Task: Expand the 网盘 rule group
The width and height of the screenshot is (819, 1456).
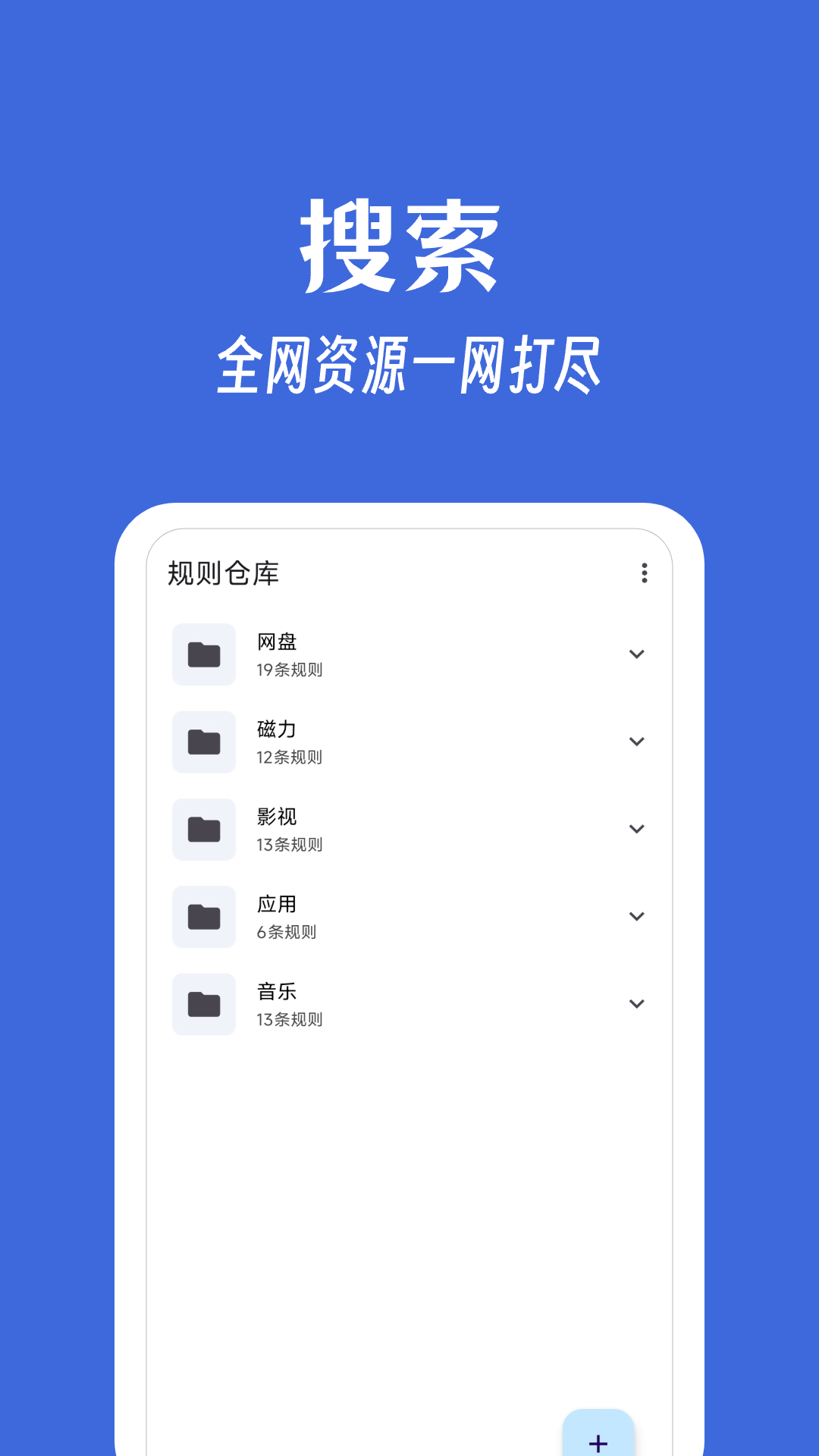Action: [x=636, y=654]
